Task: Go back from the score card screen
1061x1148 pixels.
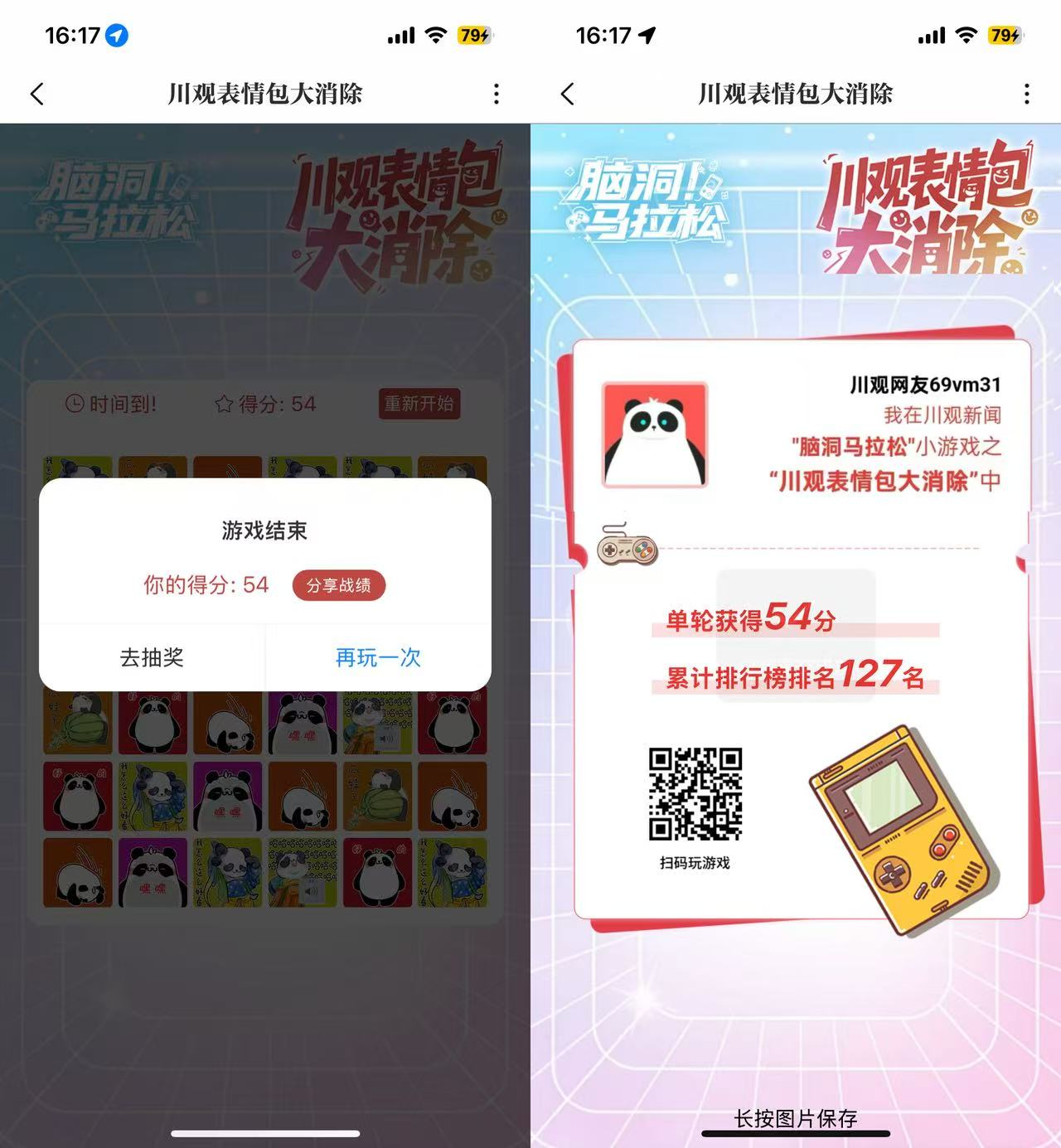Action: [568, 94]
